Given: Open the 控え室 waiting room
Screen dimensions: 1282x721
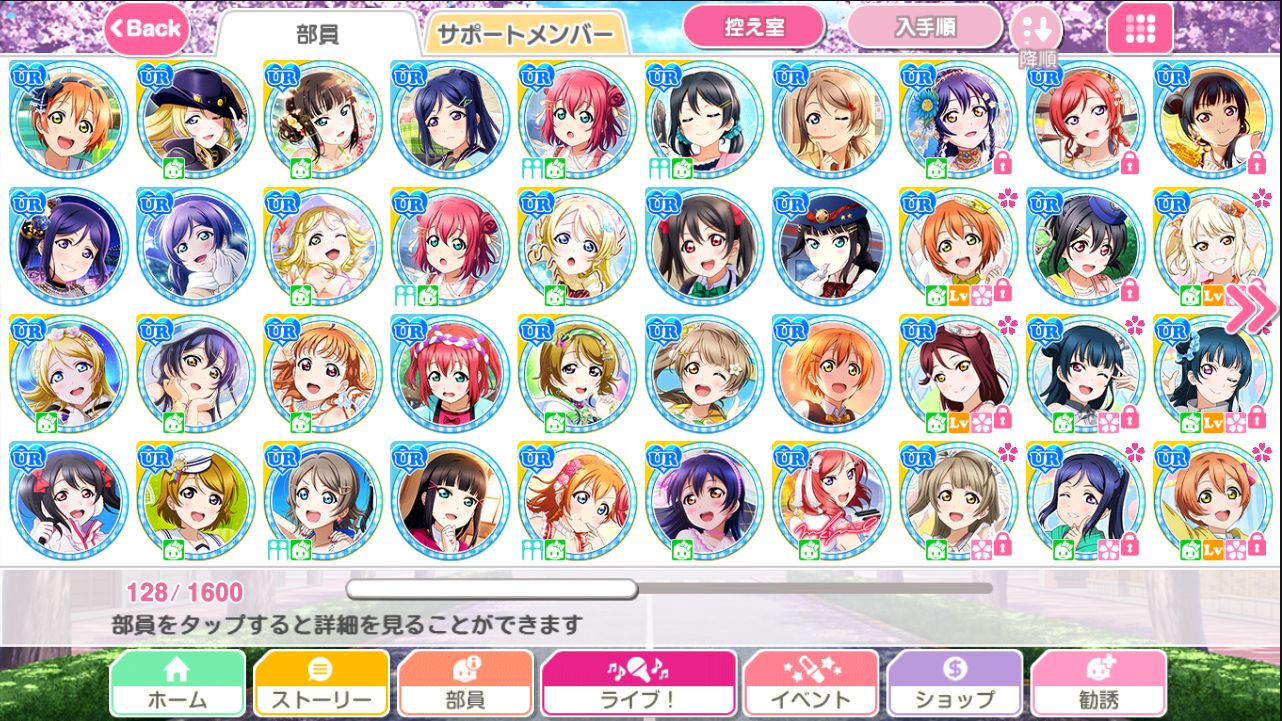Looking at the screenshot, I should point(754,27).
